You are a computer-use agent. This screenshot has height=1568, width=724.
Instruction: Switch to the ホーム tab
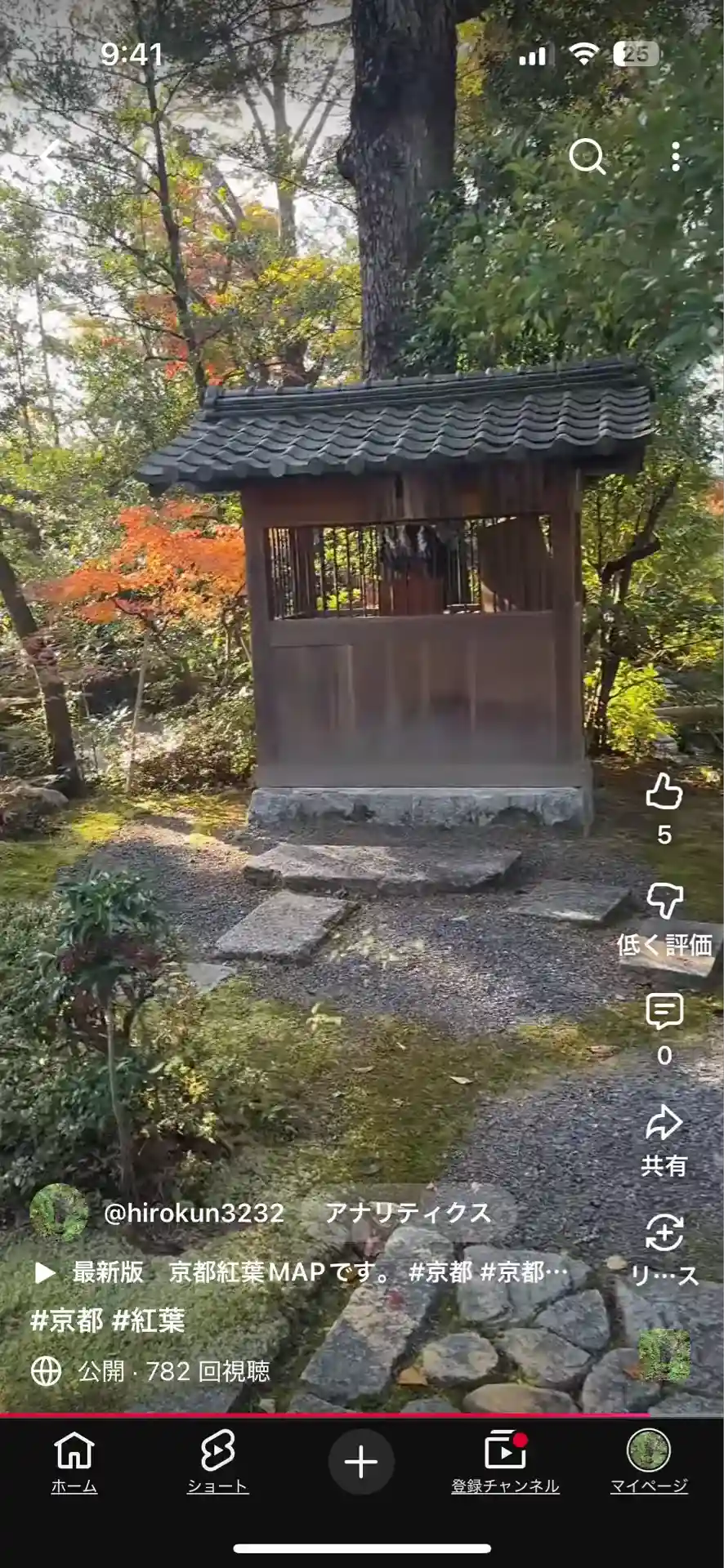tap(74, 1463)
